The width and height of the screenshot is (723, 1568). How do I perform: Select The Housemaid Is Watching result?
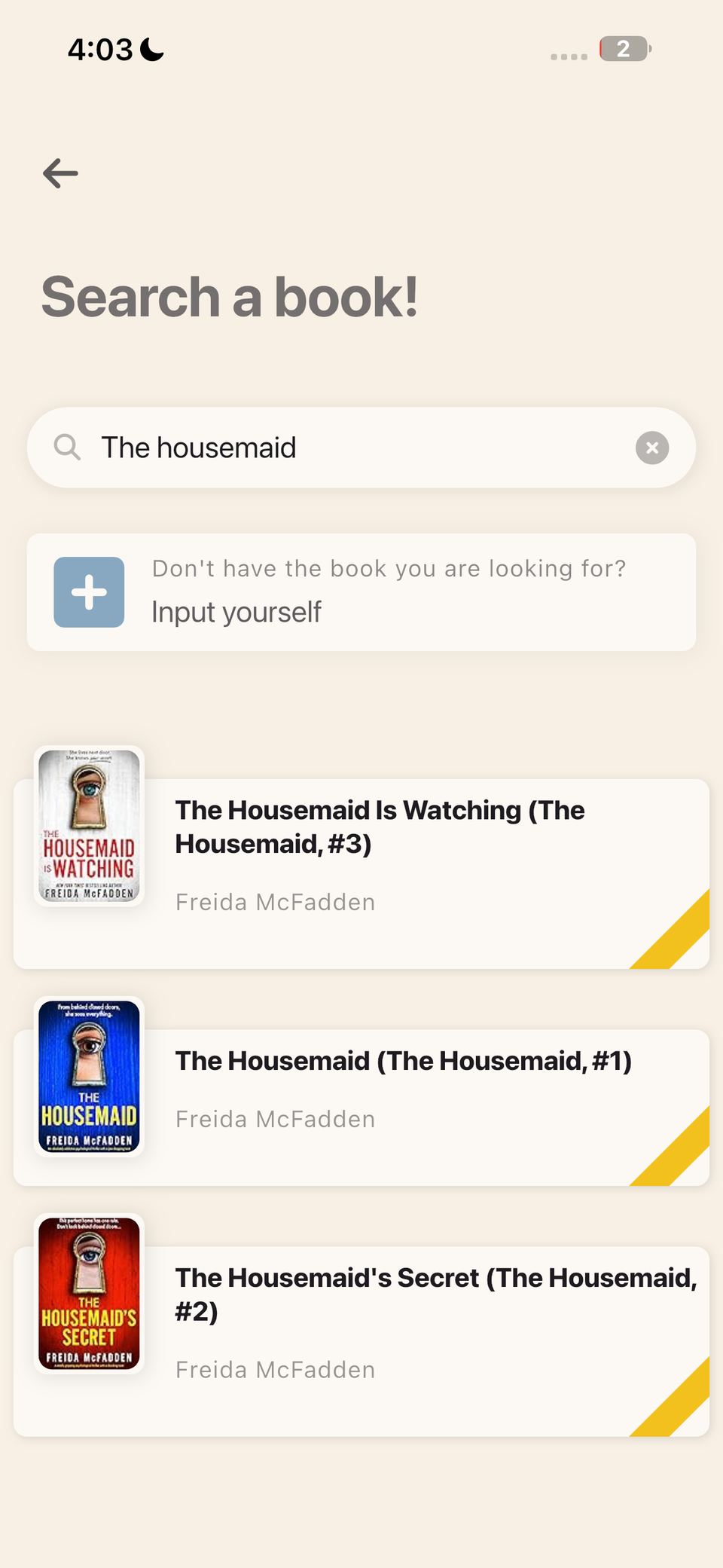click(380, 827)
